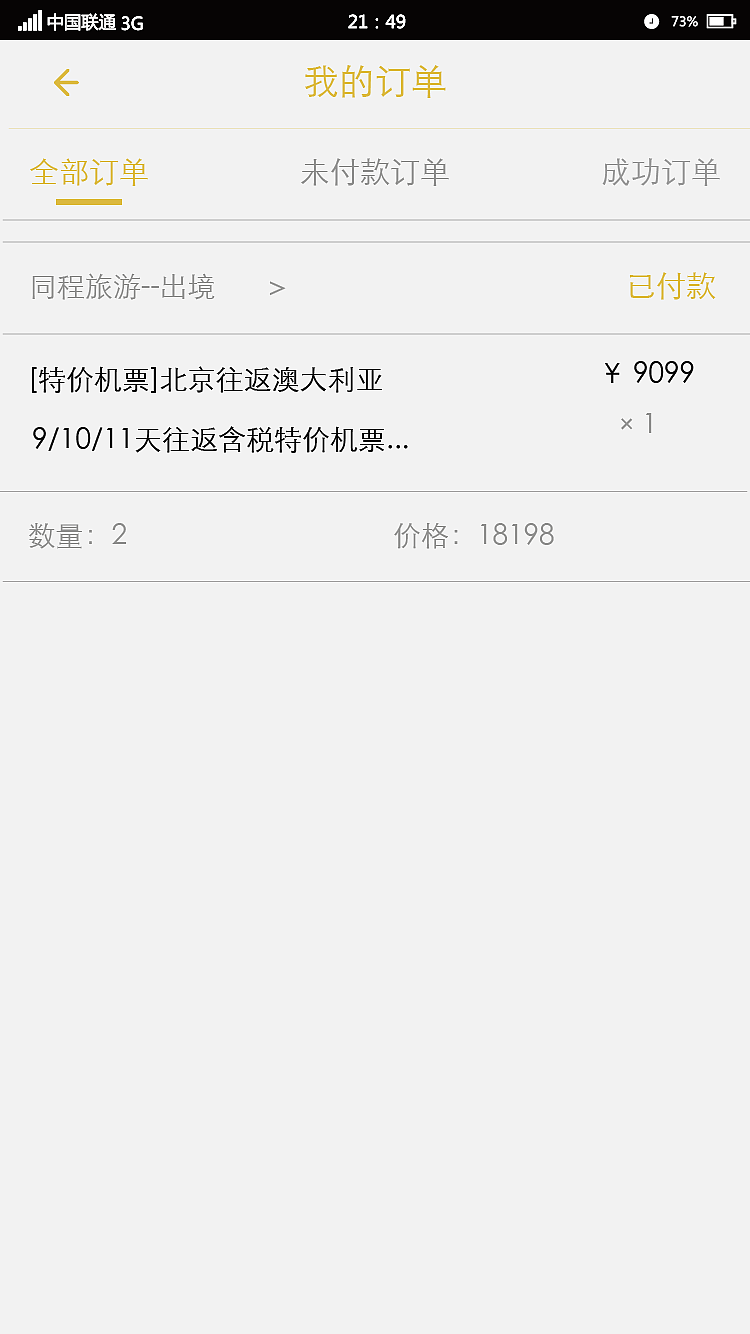The width and height of the screenshot is (750, 1334).
Task: Select the 全部订单 tab
Action: (90, 173)
